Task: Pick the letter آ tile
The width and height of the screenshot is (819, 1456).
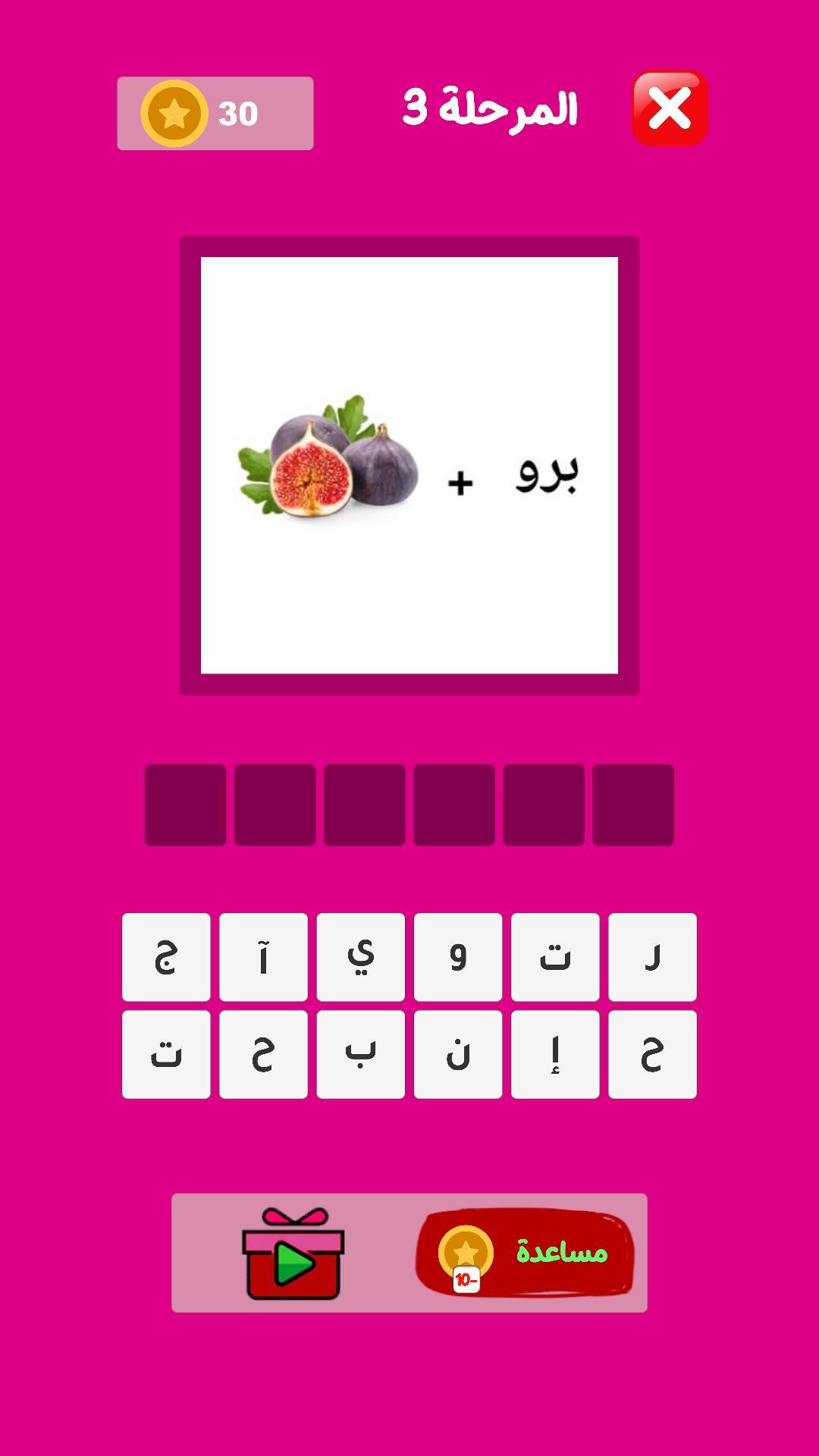Action: (263, 957)
